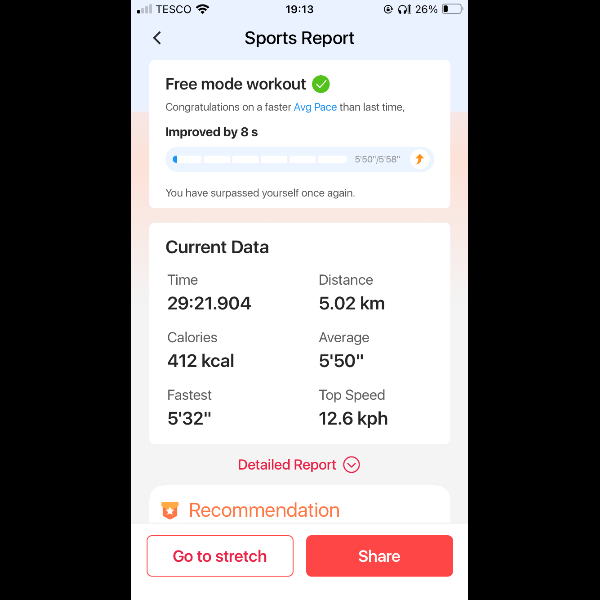Expand the Detailed Report section

pos(299,464)
